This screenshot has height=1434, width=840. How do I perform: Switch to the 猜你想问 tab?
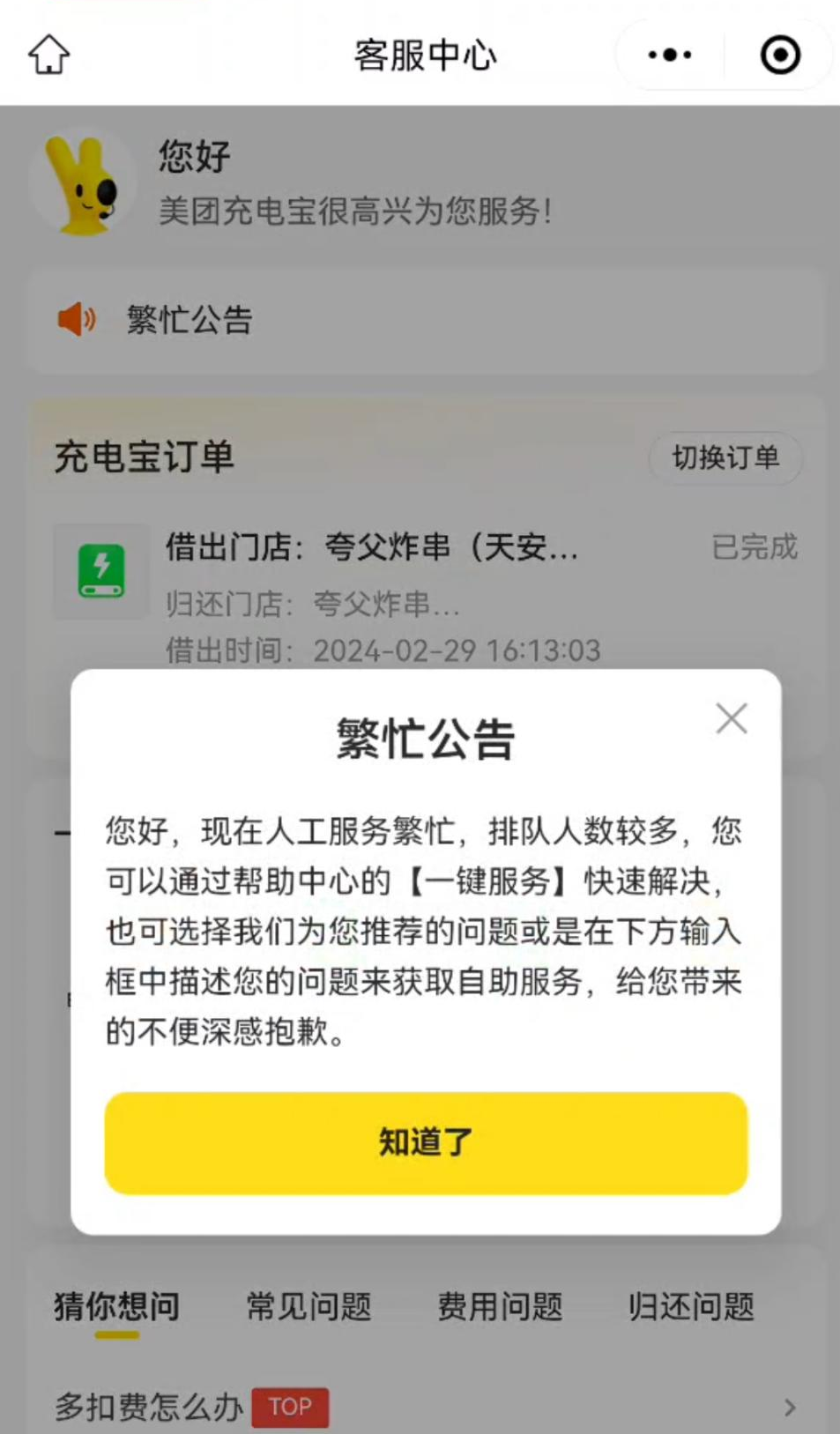pyautogui.click(x=117, y=1306)
